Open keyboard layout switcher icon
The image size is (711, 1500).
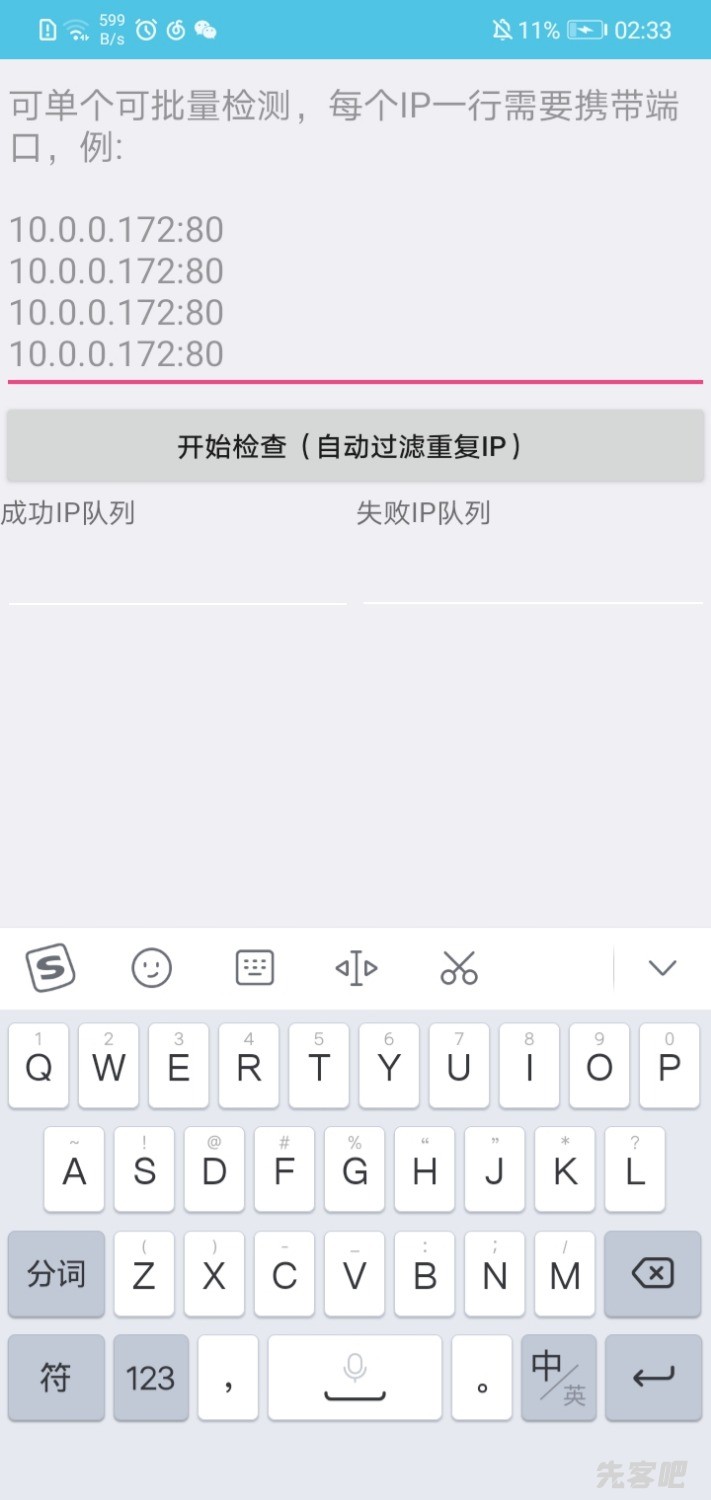(254, 967)
